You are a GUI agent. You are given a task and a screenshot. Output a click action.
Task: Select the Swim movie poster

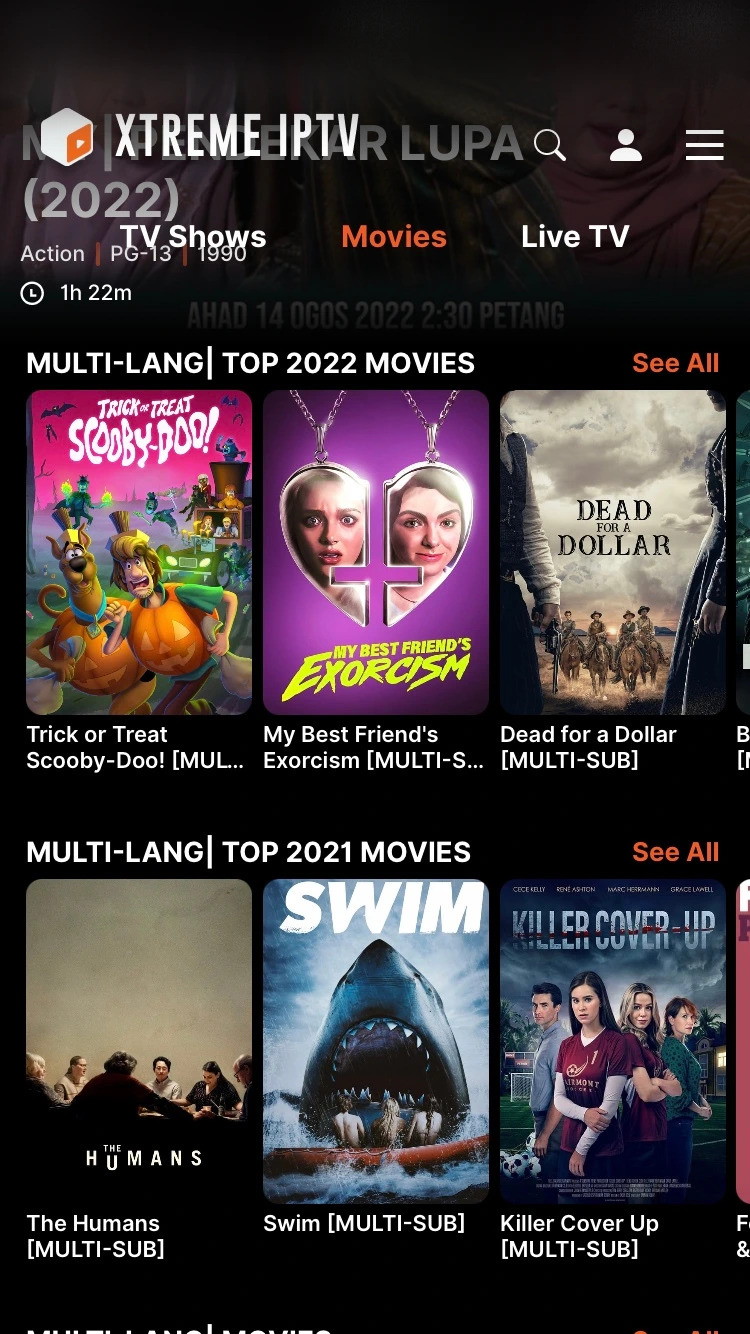pos(376,1040)
